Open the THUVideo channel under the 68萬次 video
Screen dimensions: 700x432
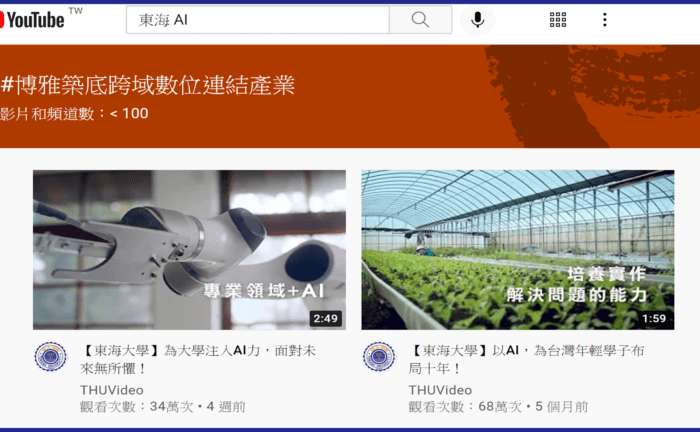[440, 389]
